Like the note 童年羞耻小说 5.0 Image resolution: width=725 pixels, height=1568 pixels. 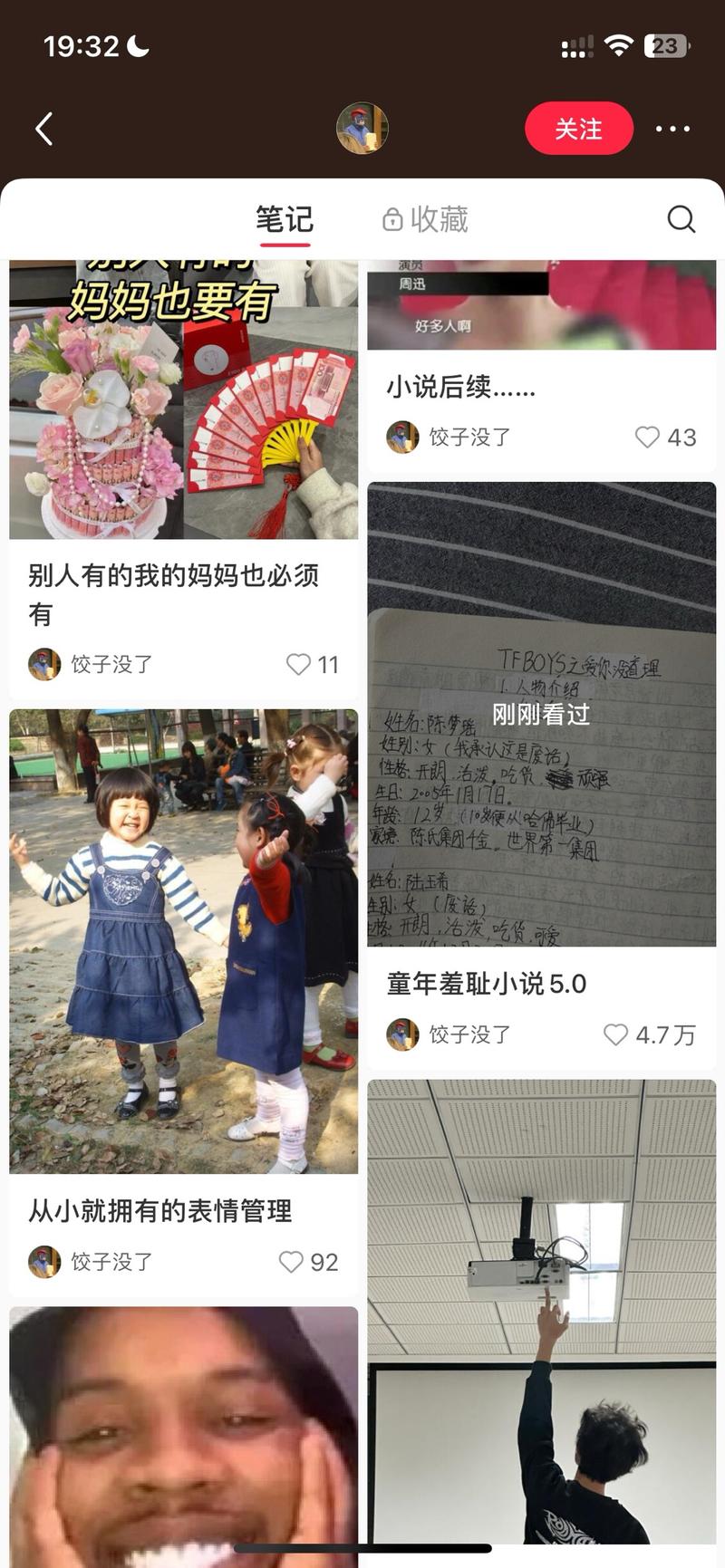tap(650, 1034)
